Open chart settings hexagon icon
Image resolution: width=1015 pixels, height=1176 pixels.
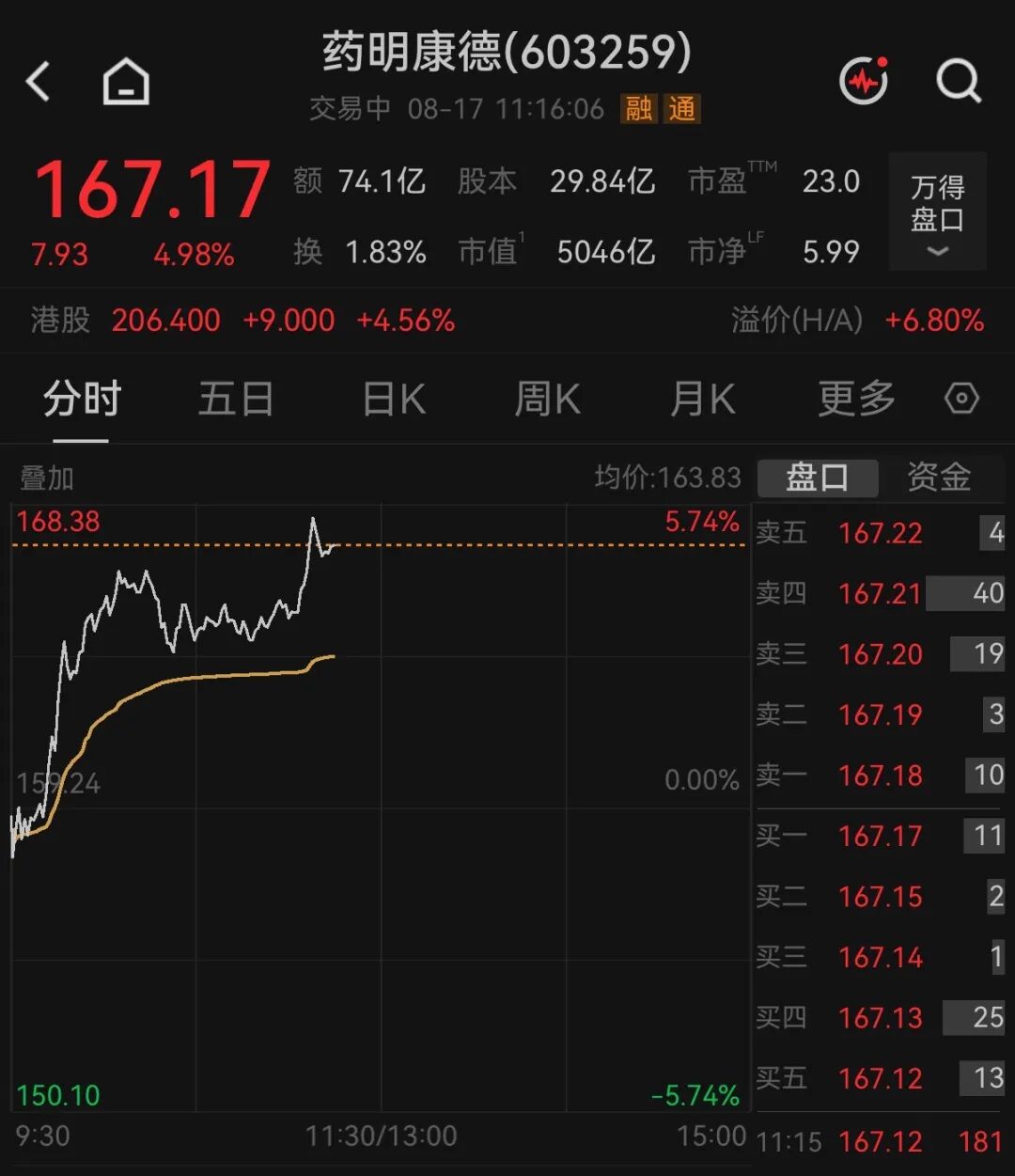(x=961, y=400)
